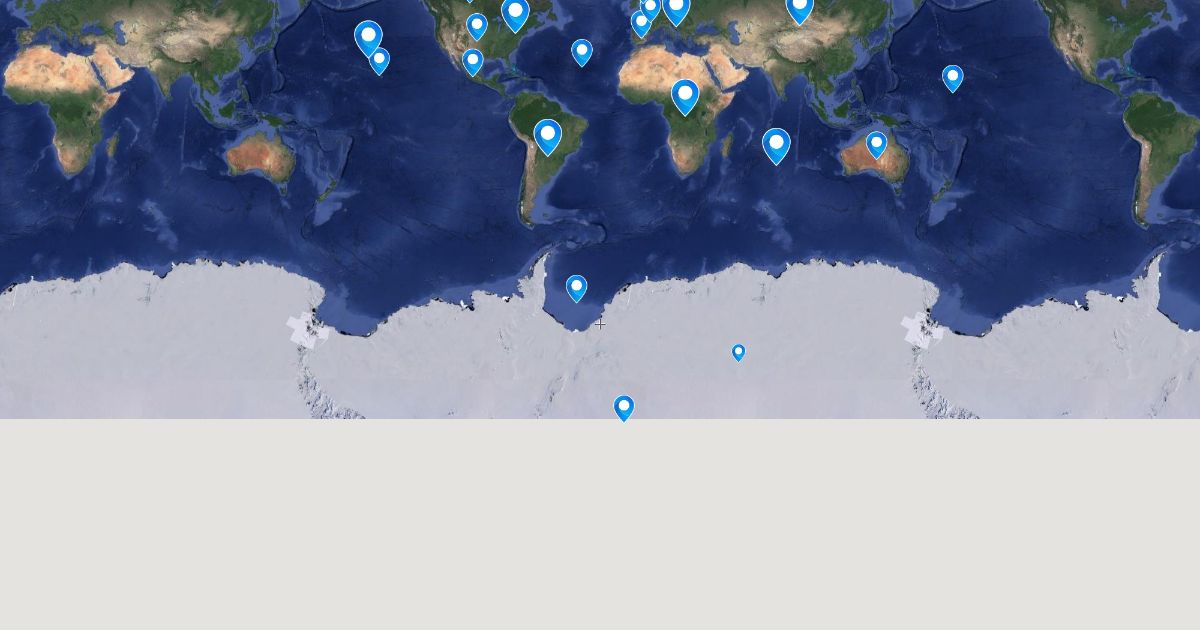This screenshot has height=630, width=1200.
Task: Open the pin at the map's southern edge
Action: [x=624, y=406]
